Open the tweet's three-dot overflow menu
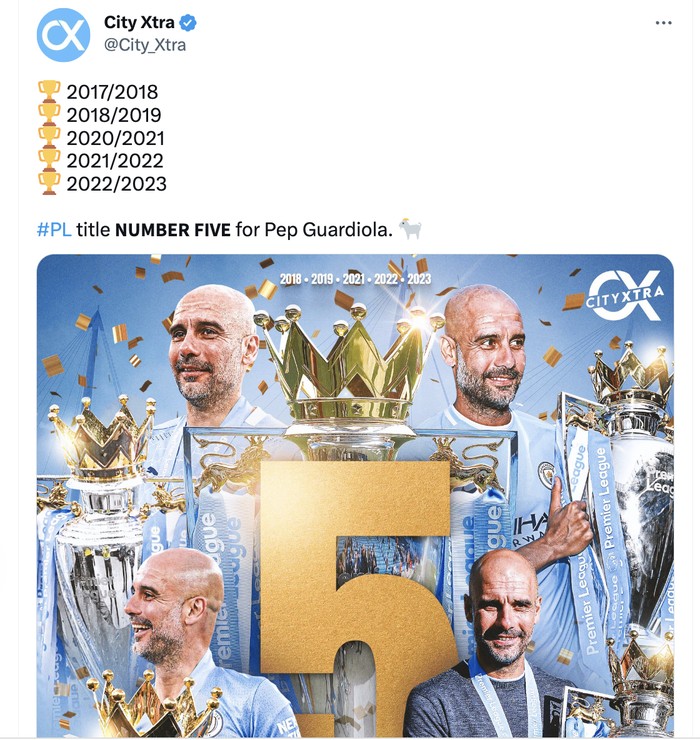Viewport: 700px width, 740px height. (x=664, y=22)
